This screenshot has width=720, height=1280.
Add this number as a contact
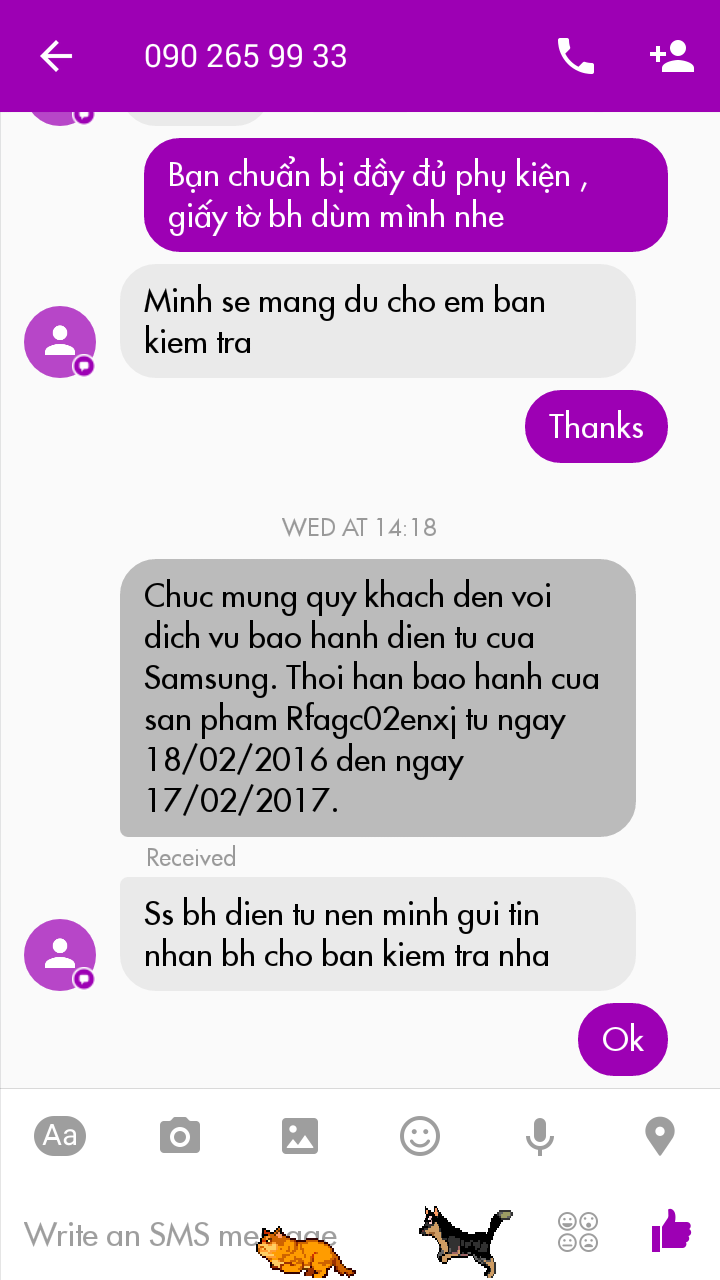coord(672,56)
